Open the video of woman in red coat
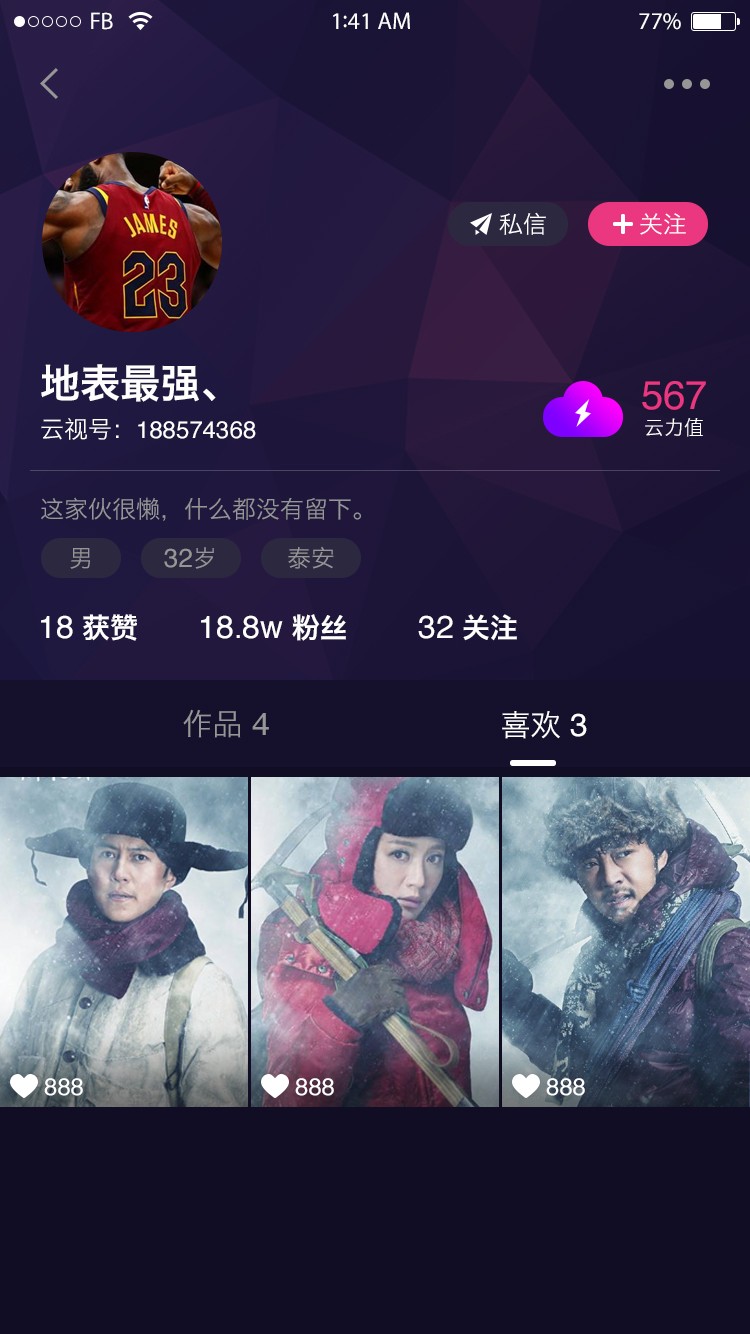This screenshot has height=1334, width=750. tap(375, 942)
